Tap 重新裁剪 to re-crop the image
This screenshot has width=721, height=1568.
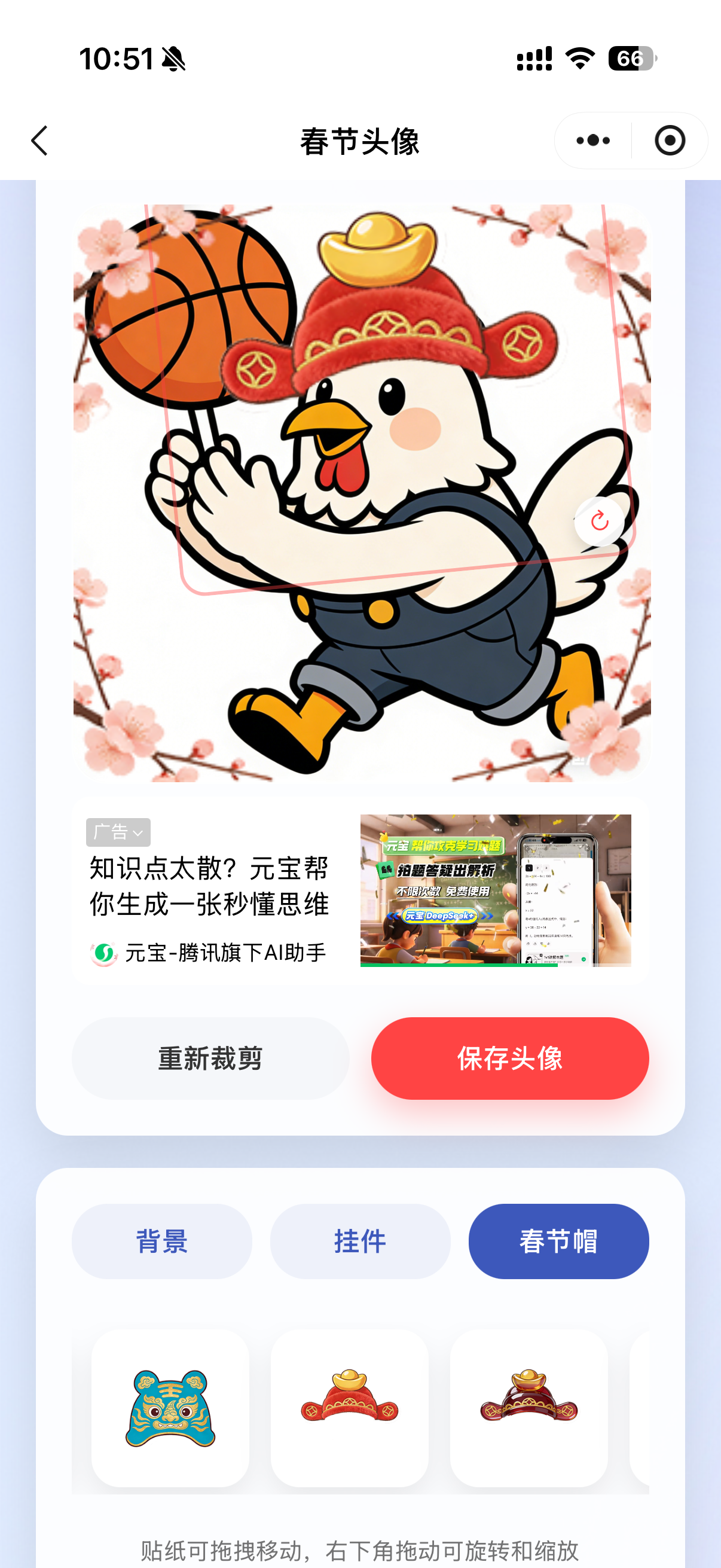[x=210, y=1058]
